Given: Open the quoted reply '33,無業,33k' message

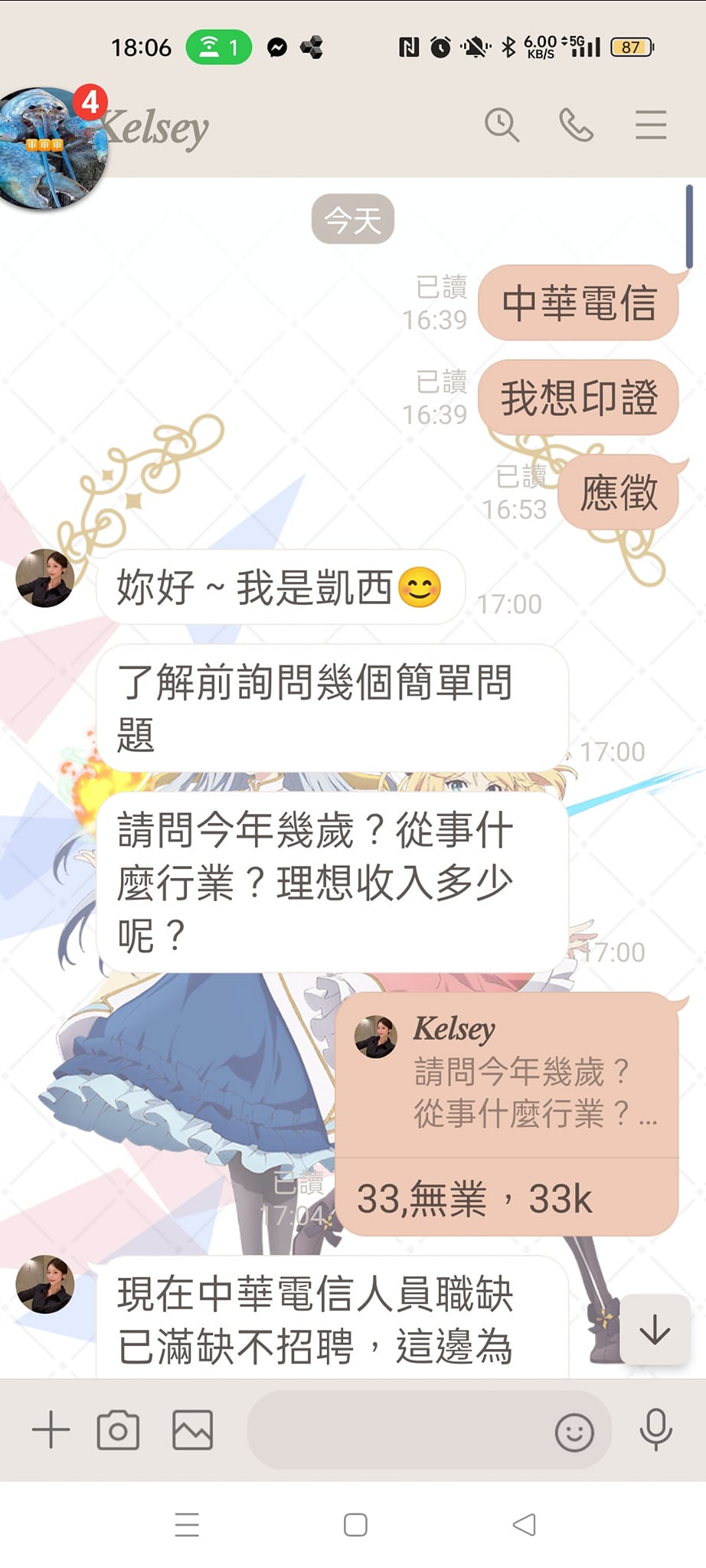Looking at the screenshot, I should point(506,1115).
